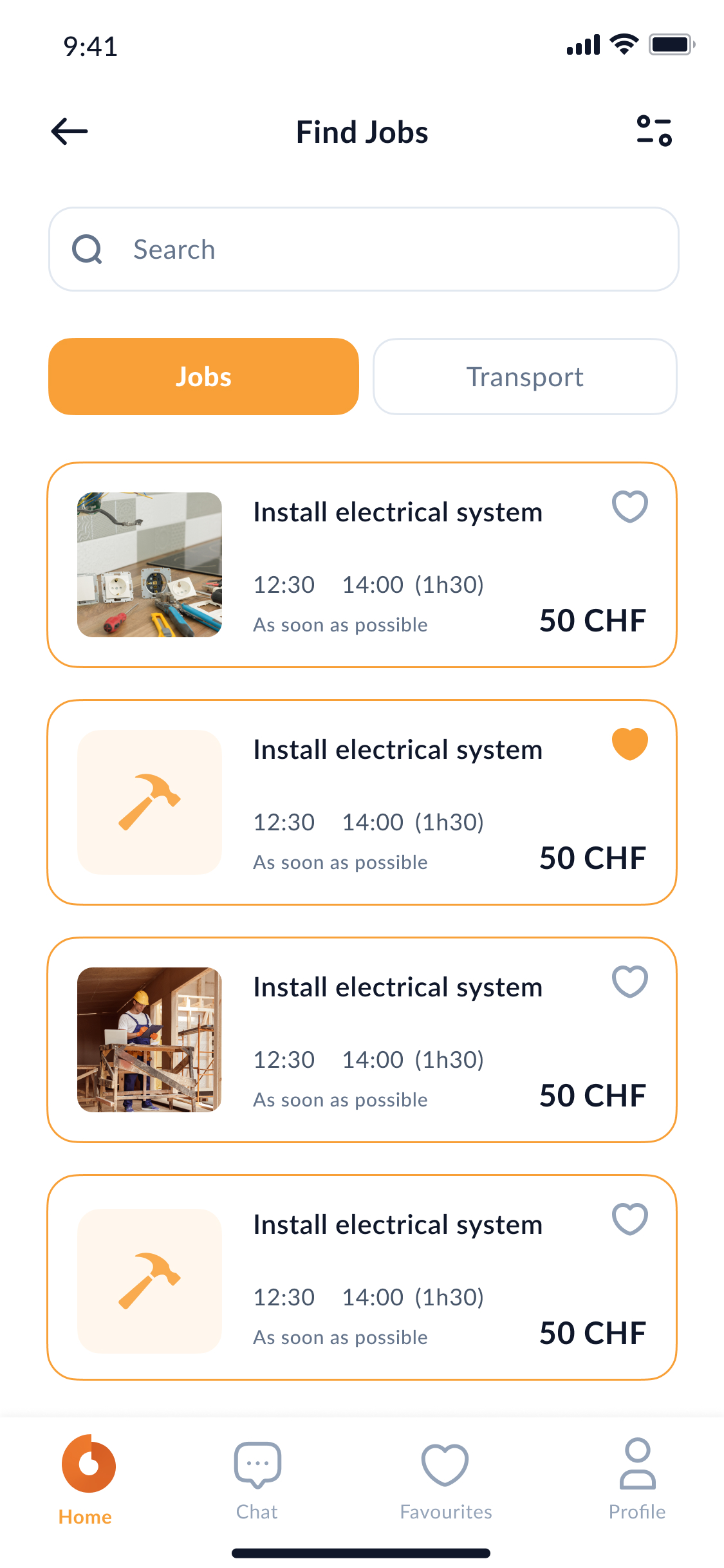This screenshot has width=724, height=1568.
Task: Open the filter settings icon
Action: (x=654, y=131)
